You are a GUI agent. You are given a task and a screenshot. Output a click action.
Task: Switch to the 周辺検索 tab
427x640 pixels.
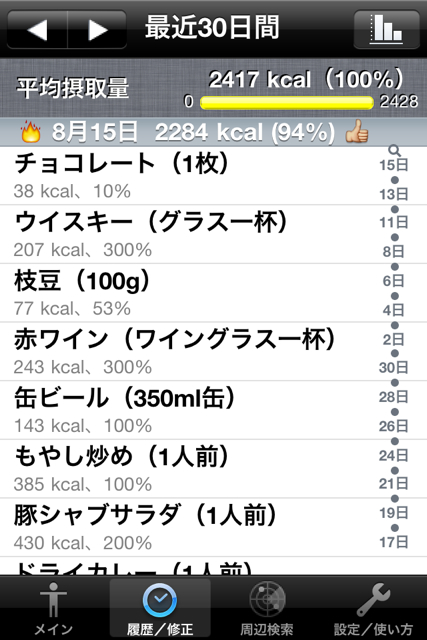tap(267, 608)
